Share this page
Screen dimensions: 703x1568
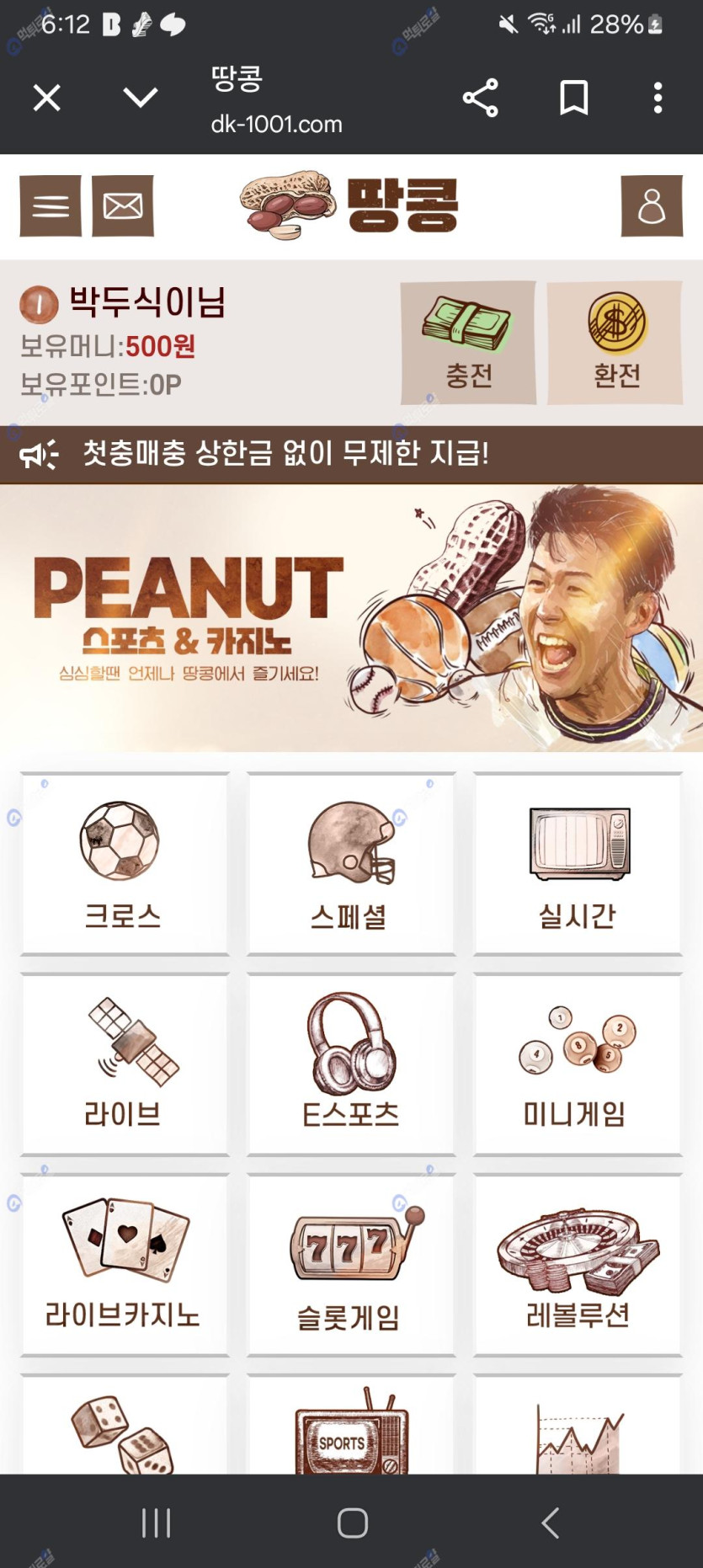pos(481,99)
